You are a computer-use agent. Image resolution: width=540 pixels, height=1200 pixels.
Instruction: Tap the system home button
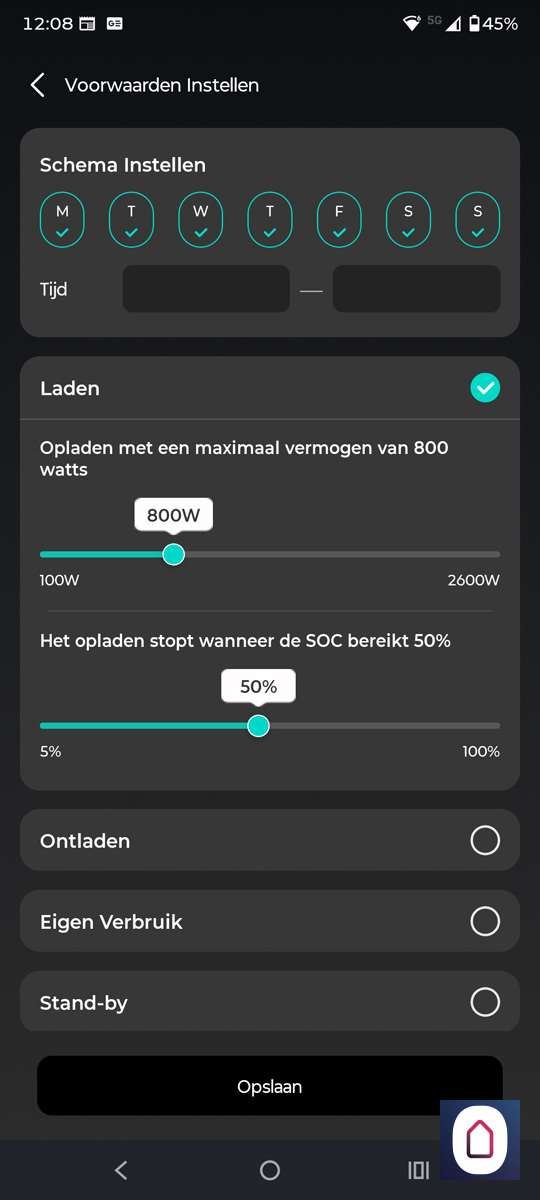[x=270, y=1170]
